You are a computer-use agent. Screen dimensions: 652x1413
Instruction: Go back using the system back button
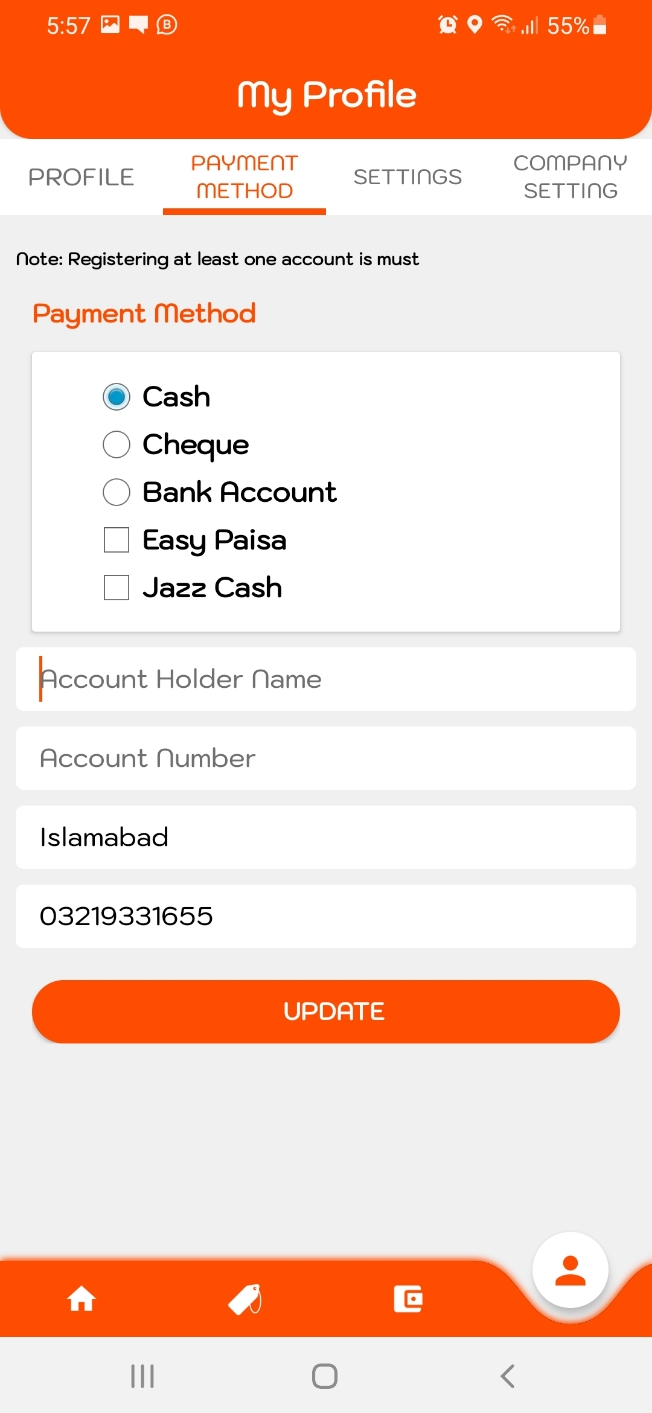pyautogui.click(x=507, y=1376)
